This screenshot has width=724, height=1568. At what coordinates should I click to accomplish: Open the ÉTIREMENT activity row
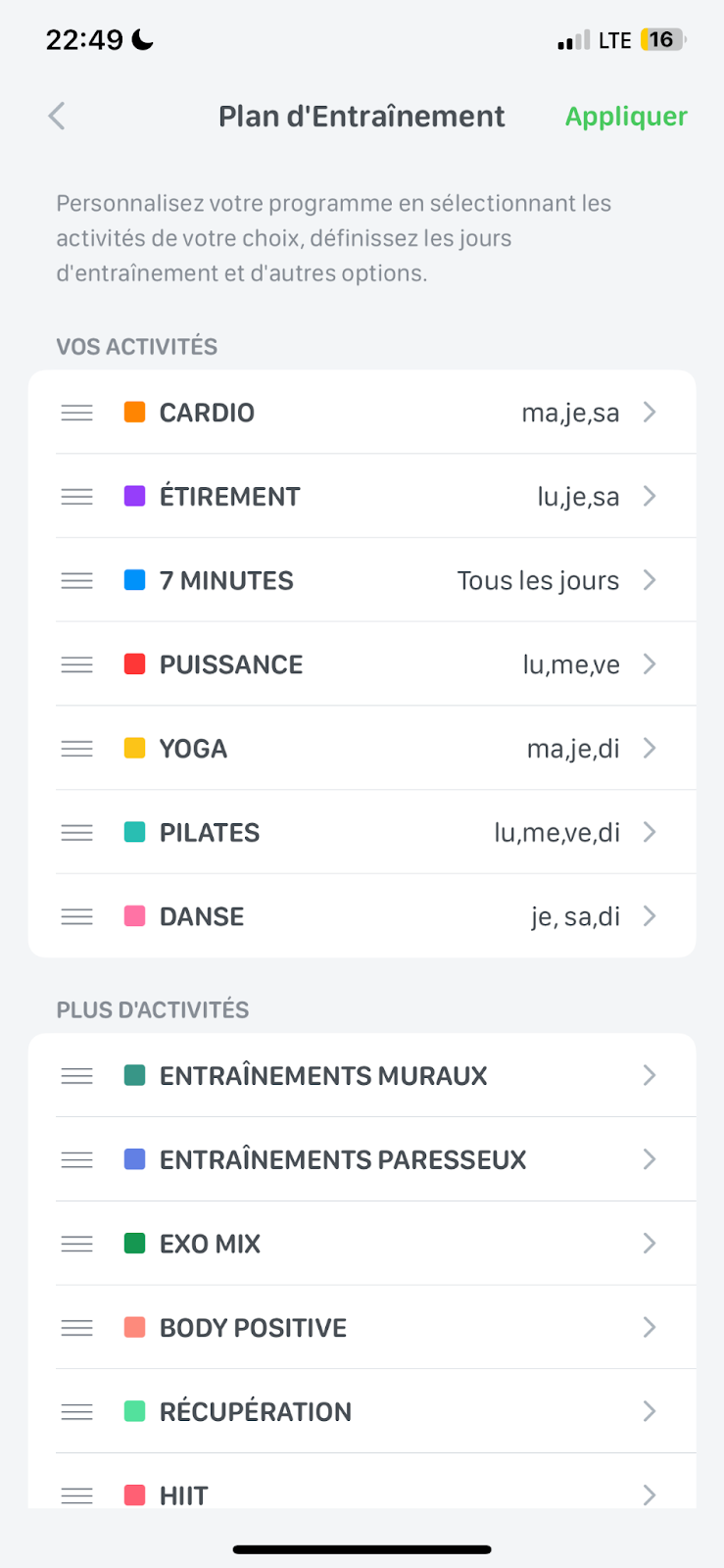point(362,497)
